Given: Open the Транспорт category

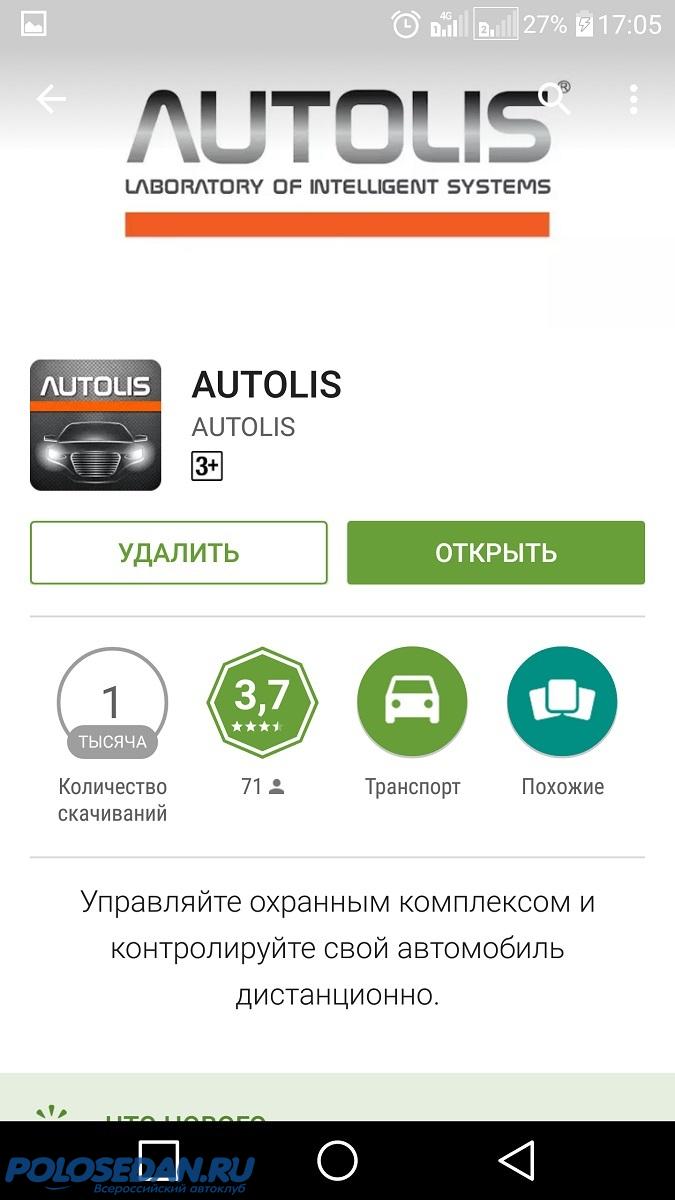Looking at the screenshot, I should tap(412, 702).
